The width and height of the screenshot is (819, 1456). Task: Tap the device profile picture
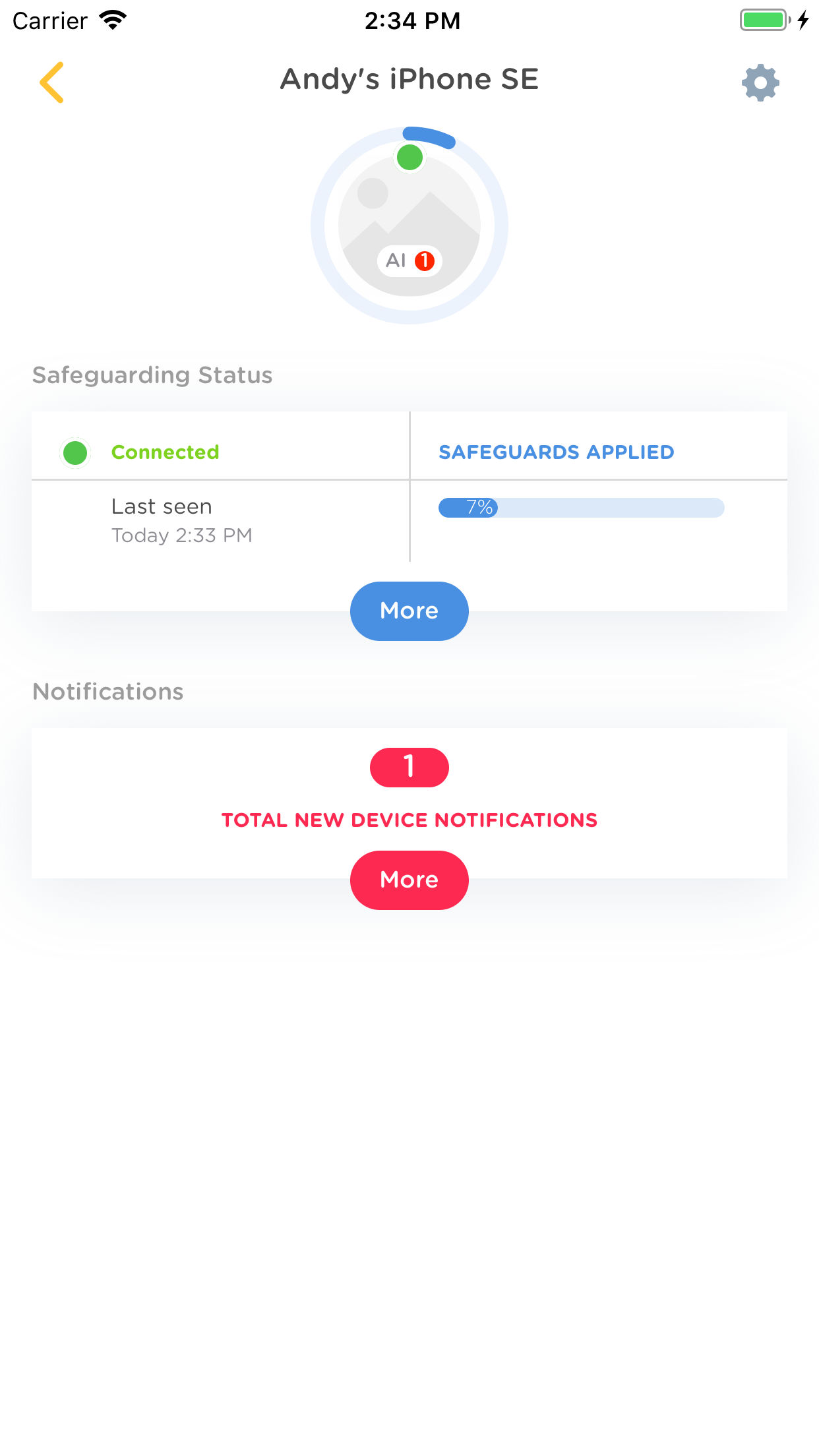coord(409,226)
